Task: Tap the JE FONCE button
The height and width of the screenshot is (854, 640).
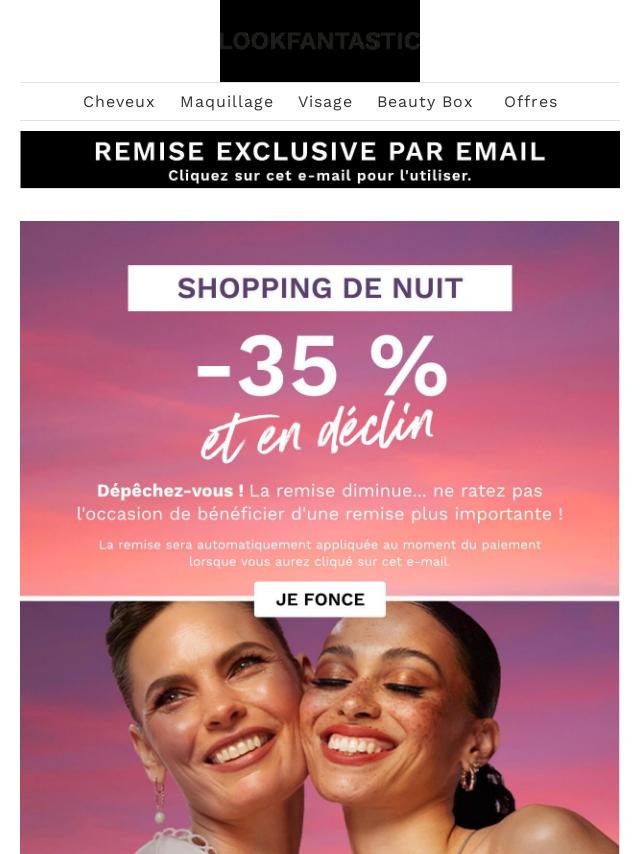Action: (x=320, y=599)
